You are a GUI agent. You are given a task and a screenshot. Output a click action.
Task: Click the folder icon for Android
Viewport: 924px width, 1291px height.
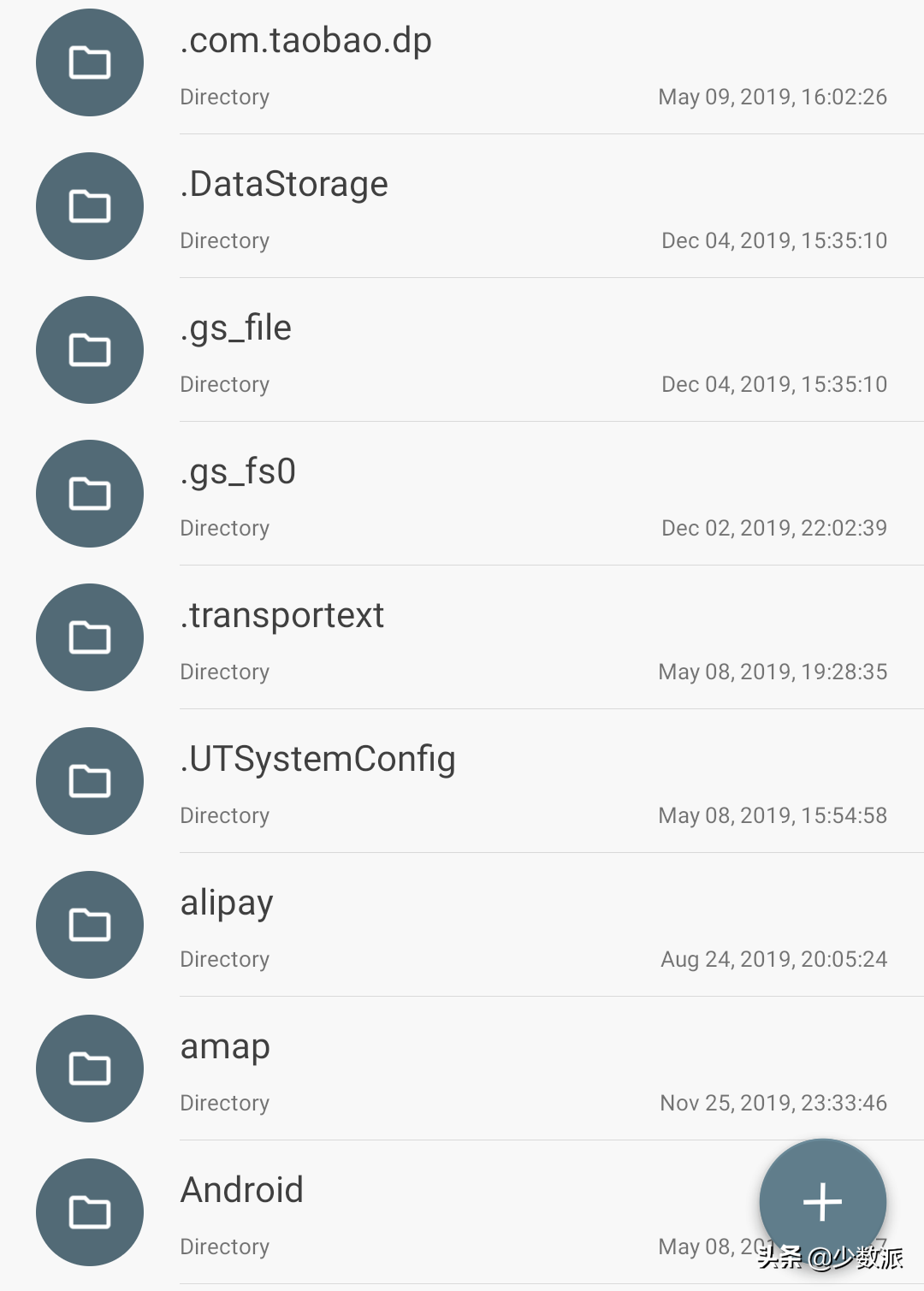[x=89, y=1212]
